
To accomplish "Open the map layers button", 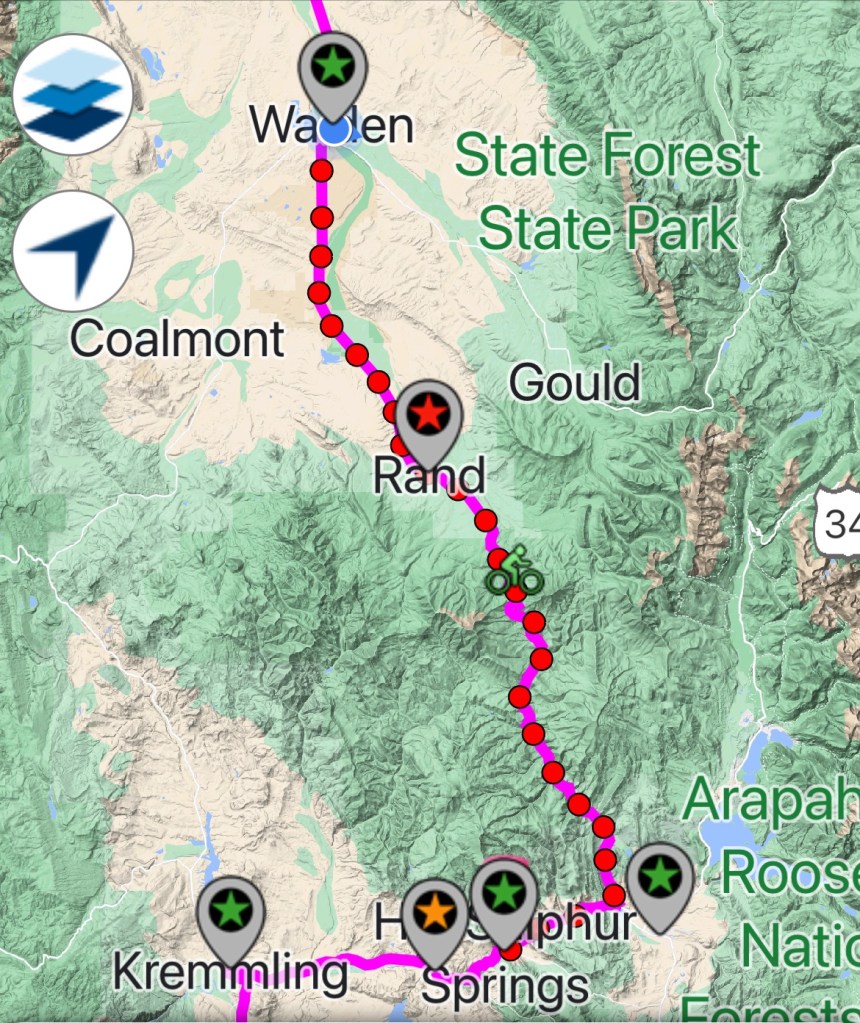I will pyautogui.click(x=73, y=94).
